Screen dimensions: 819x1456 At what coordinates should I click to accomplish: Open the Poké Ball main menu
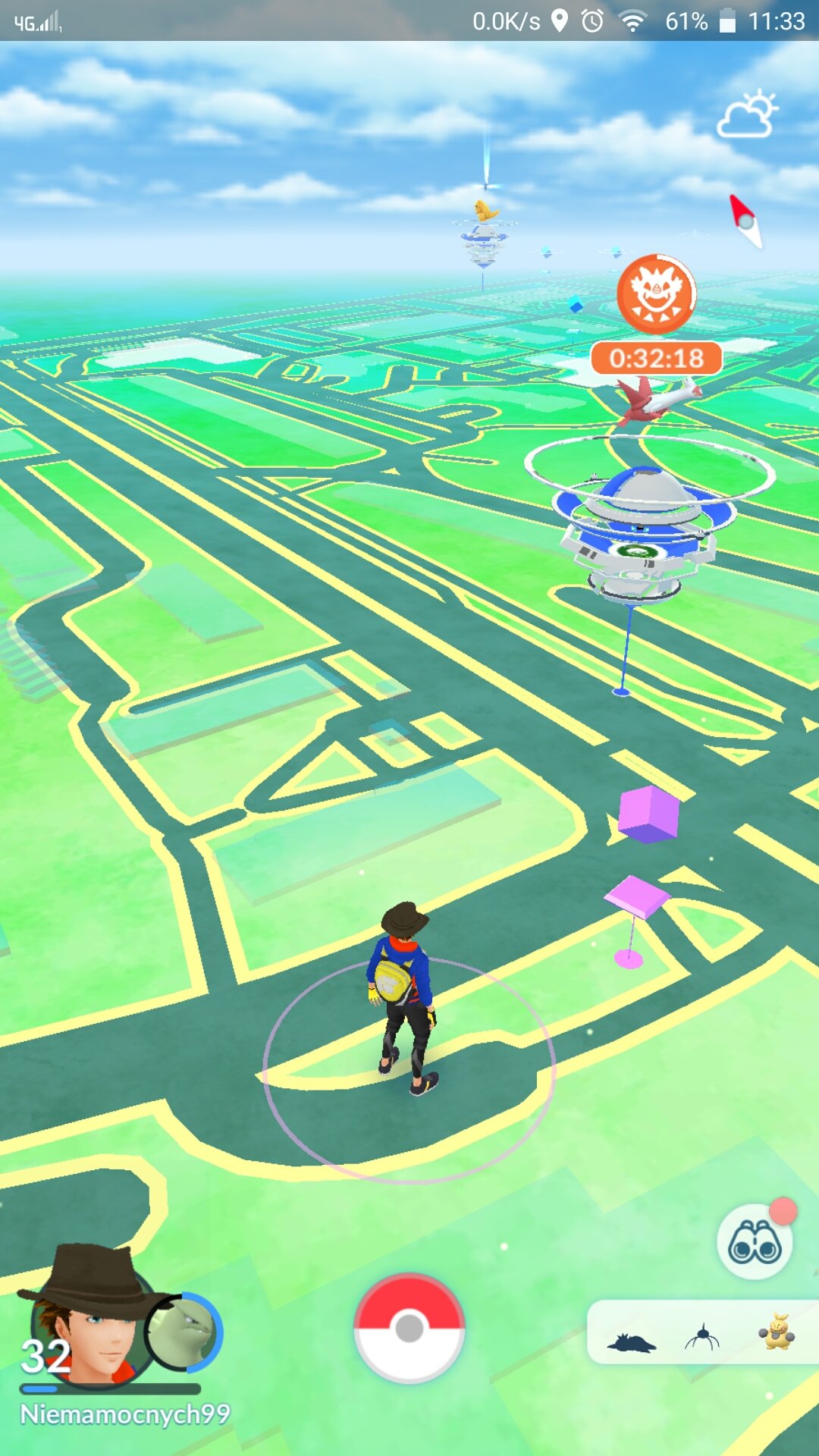[409, 1328]
